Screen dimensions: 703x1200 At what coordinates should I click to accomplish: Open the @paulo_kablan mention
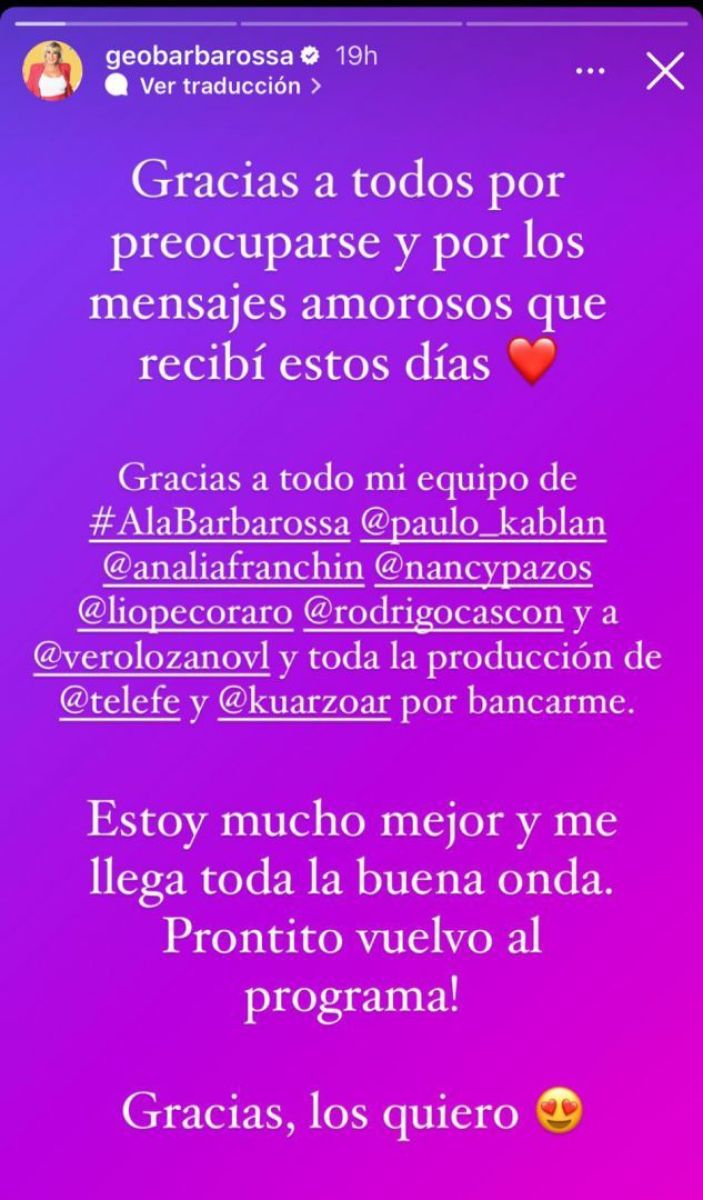(x=485, y=524)
